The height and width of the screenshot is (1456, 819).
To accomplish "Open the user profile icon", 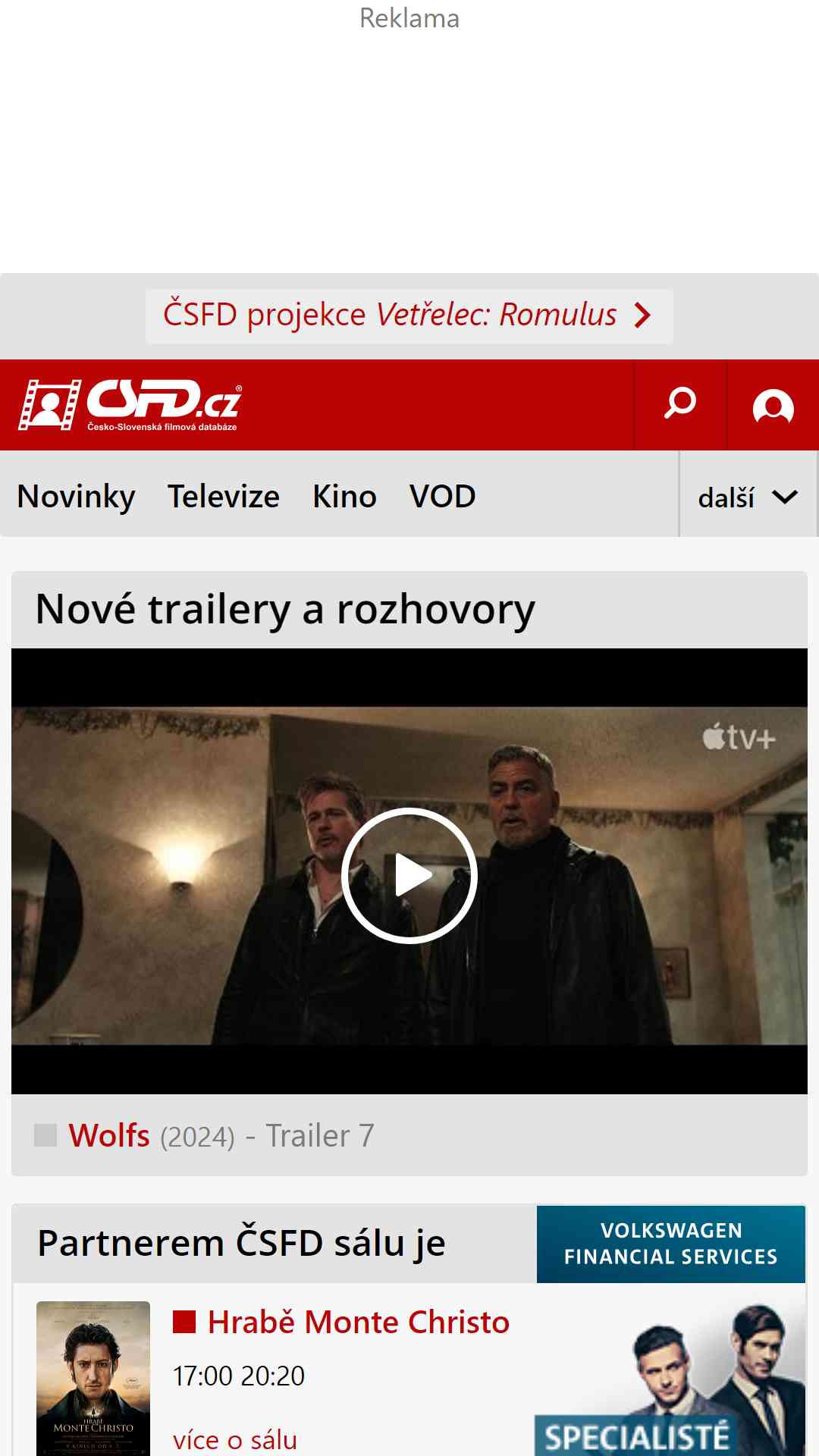I will tap(773, 406).
